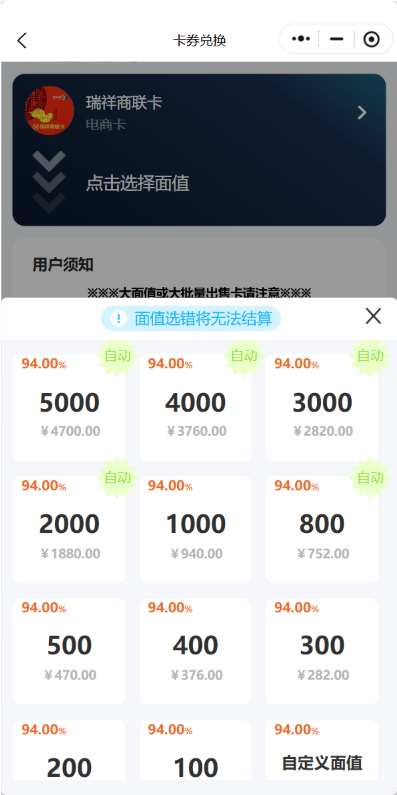
Task: Select the 2000 face value
Action: pyautogui.click(x=69, y=529)
